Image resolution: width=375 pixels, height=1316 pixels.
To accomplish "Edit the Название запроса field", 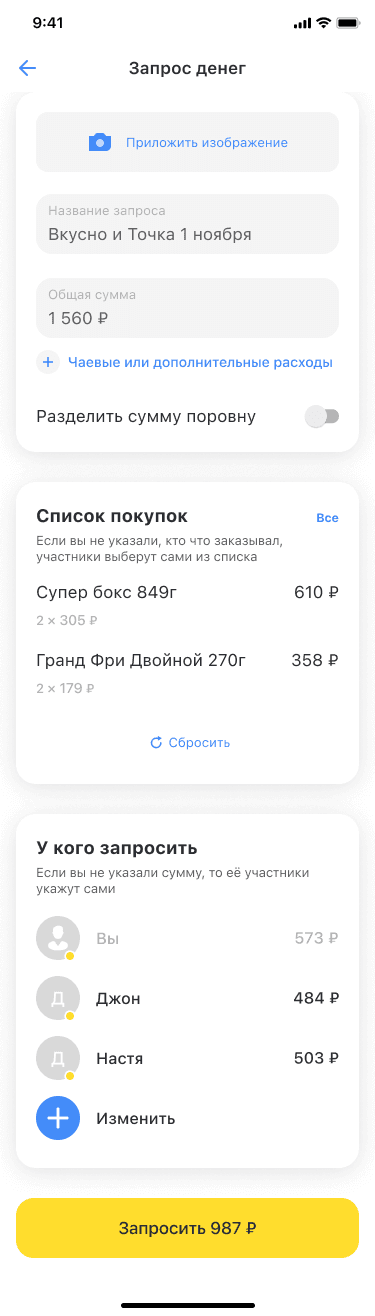I will click(x=187, y=224).
